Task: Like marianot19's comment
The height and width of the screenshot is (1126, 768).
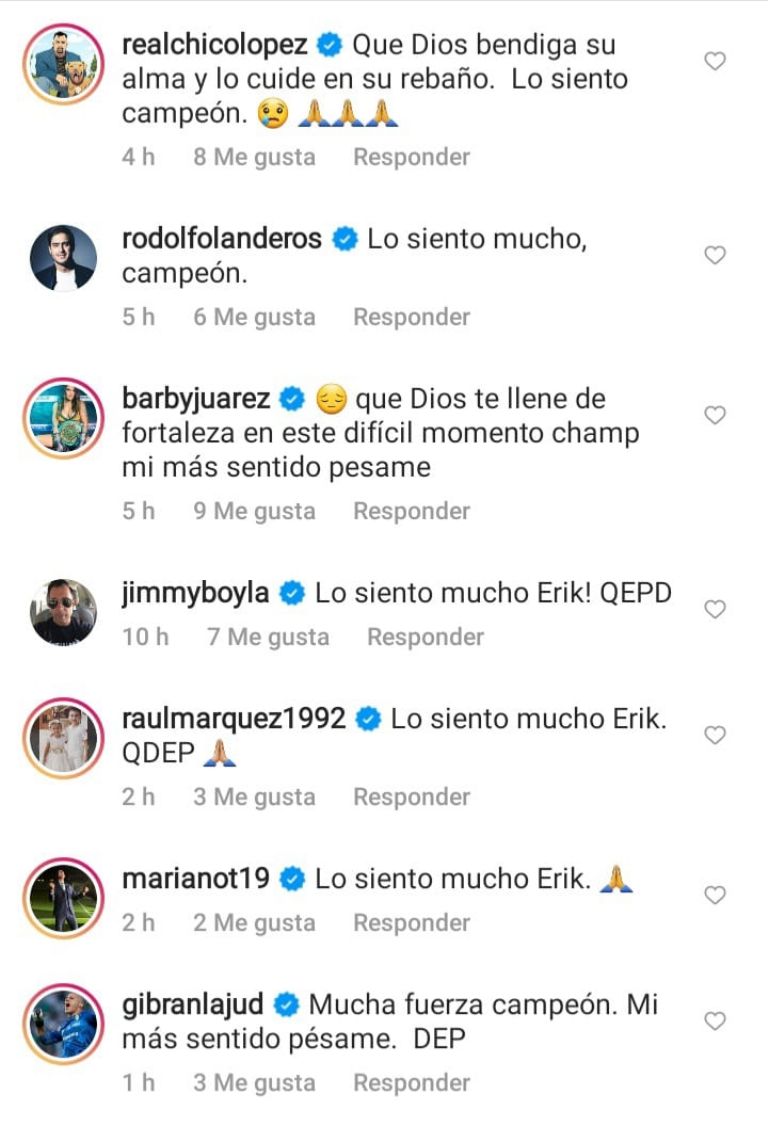Action: (x=715, y=895)
